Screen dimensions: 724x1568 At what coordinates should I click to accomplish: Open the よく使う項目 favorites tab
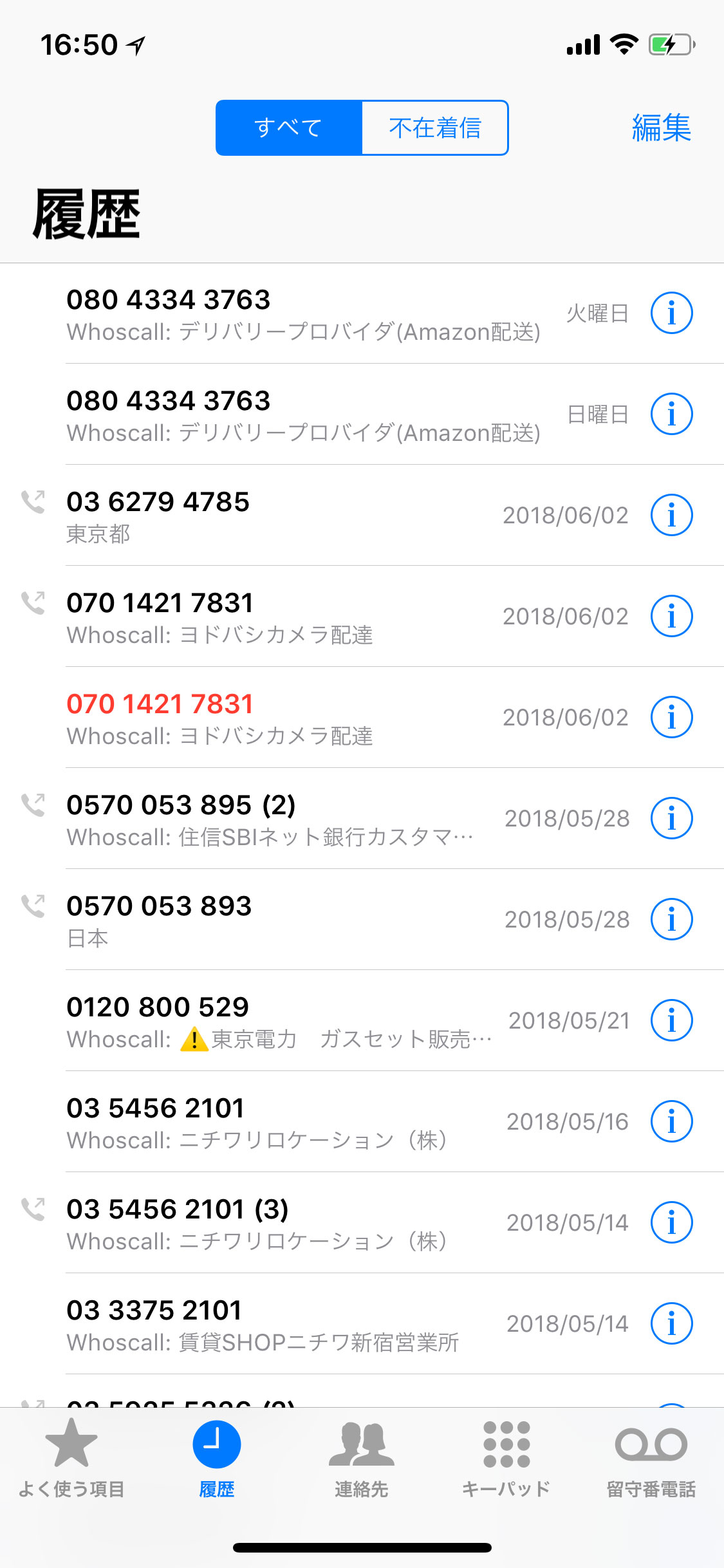pos(71,1459)
